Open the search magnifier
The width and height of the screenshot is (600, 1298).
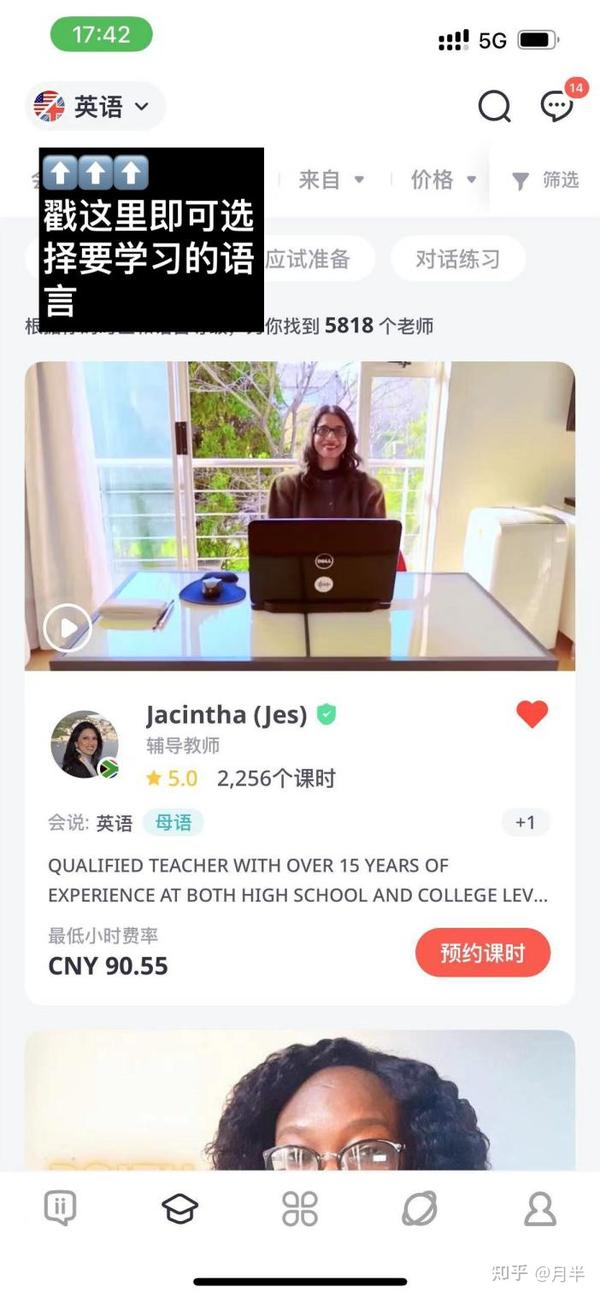[x=494, y=106]
